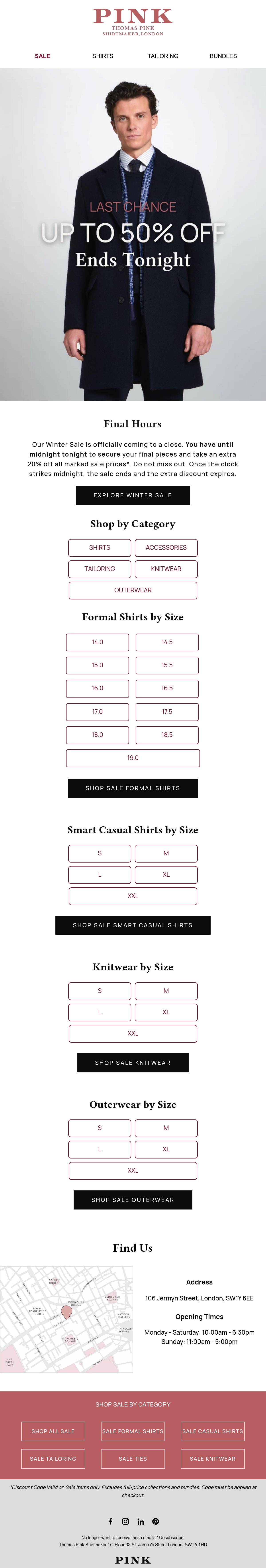
Task: Go to the TAILORING top menu
Action: 163,56
